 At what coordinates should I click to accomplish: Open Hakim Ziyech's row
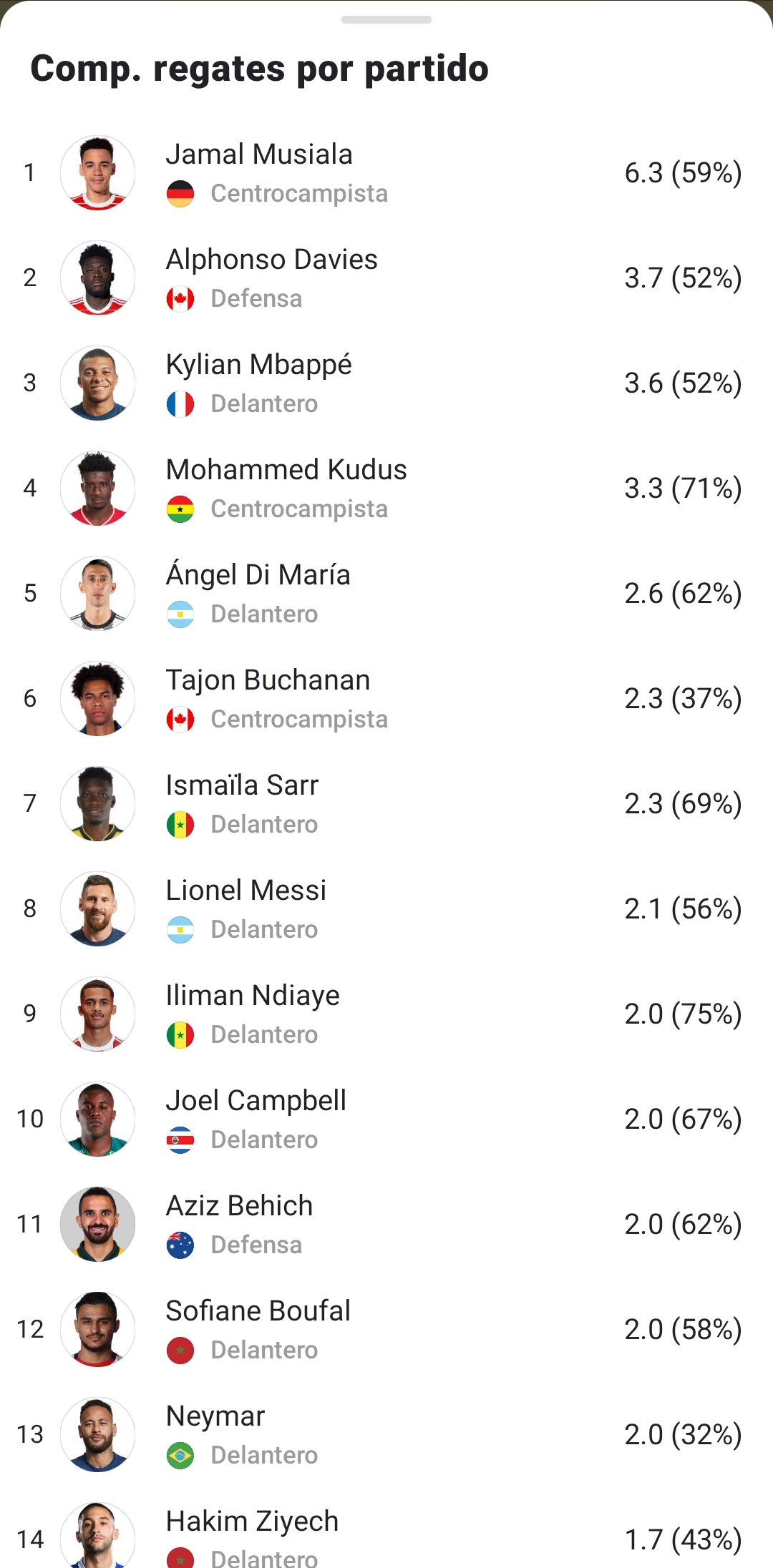point(386,1528)
